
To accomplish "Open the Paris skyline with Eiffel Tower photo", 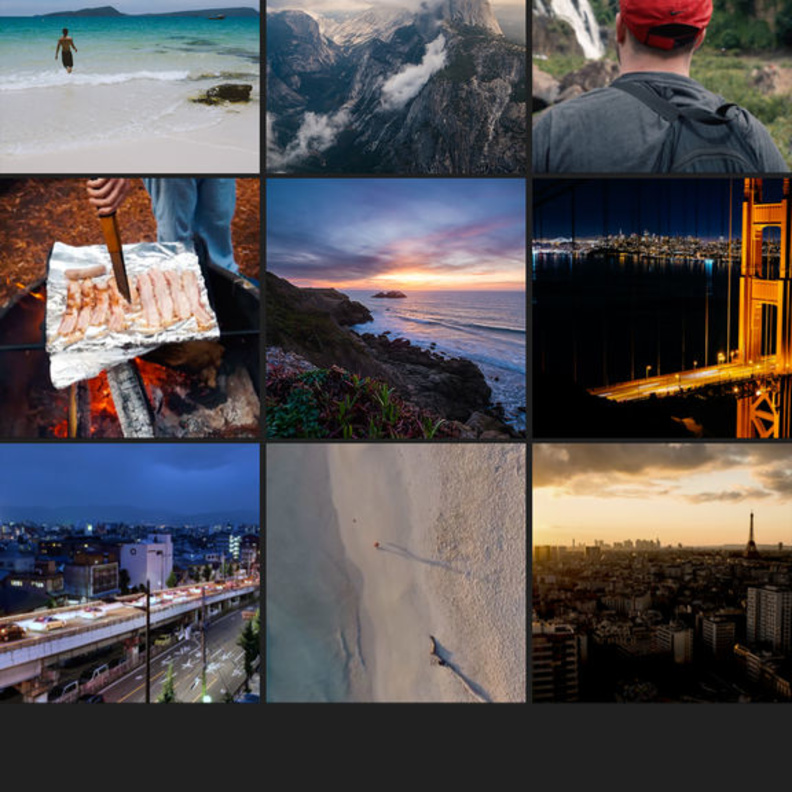I will 662,573.
